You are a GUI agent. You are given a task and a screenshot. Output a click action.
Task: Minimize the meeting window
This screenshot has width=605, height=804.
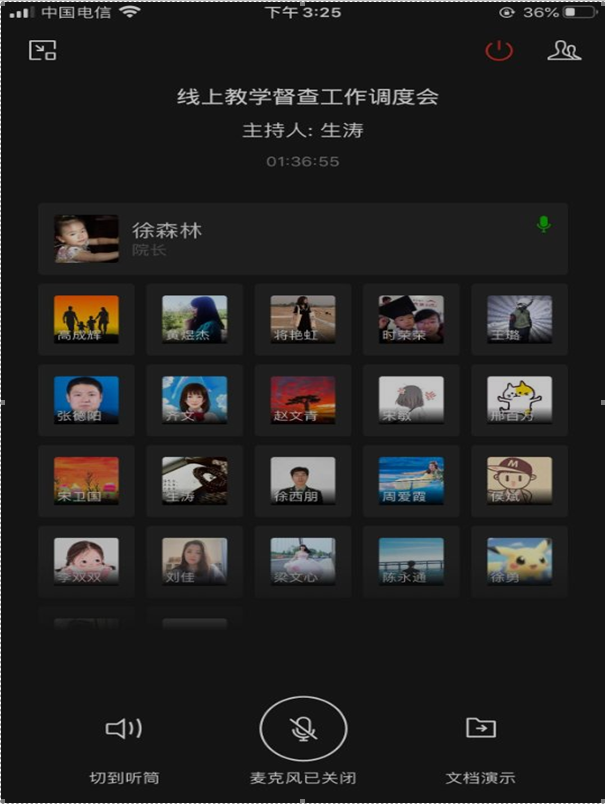pyautogui.click(x=42, y=50)
